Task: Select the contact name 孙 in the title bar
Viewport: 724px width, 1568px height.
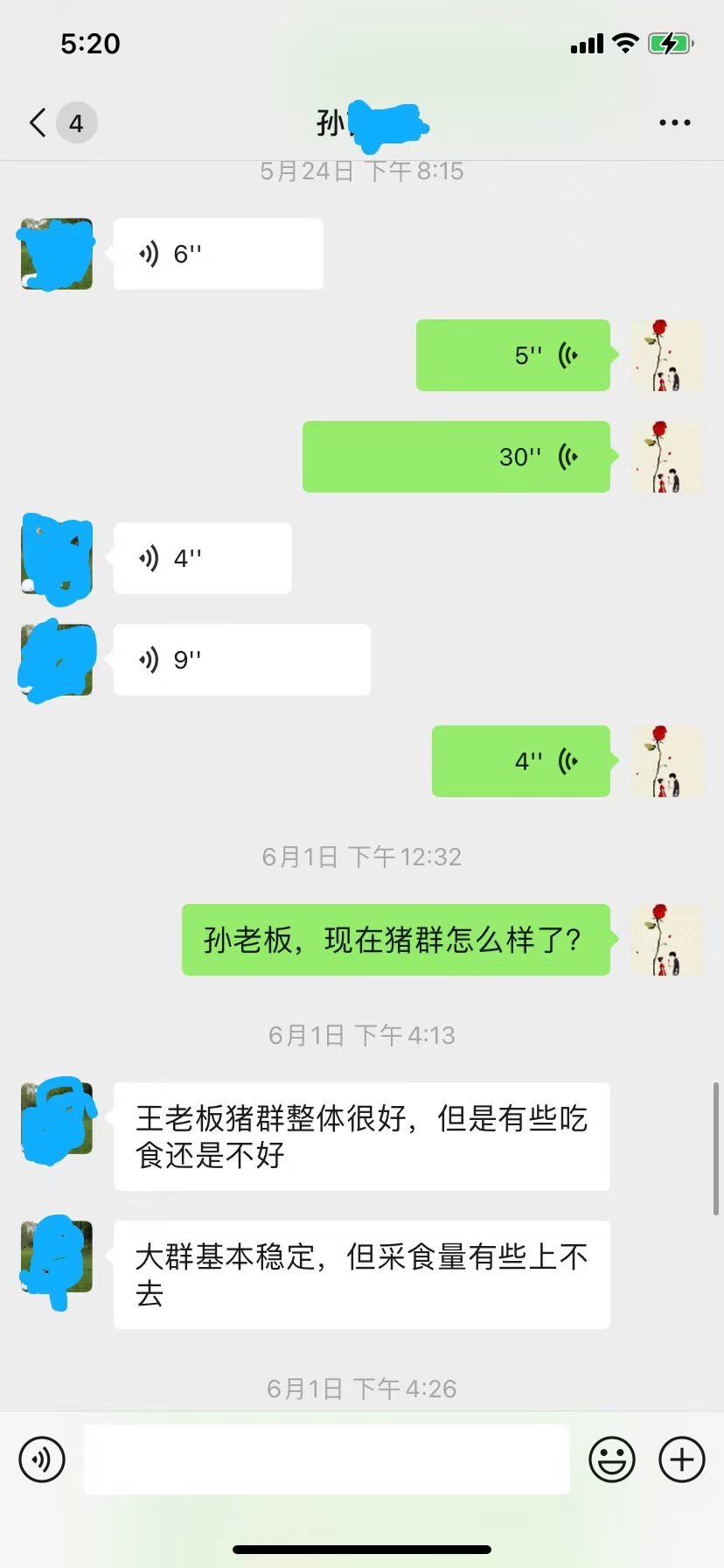Action: tap(362, 122)
